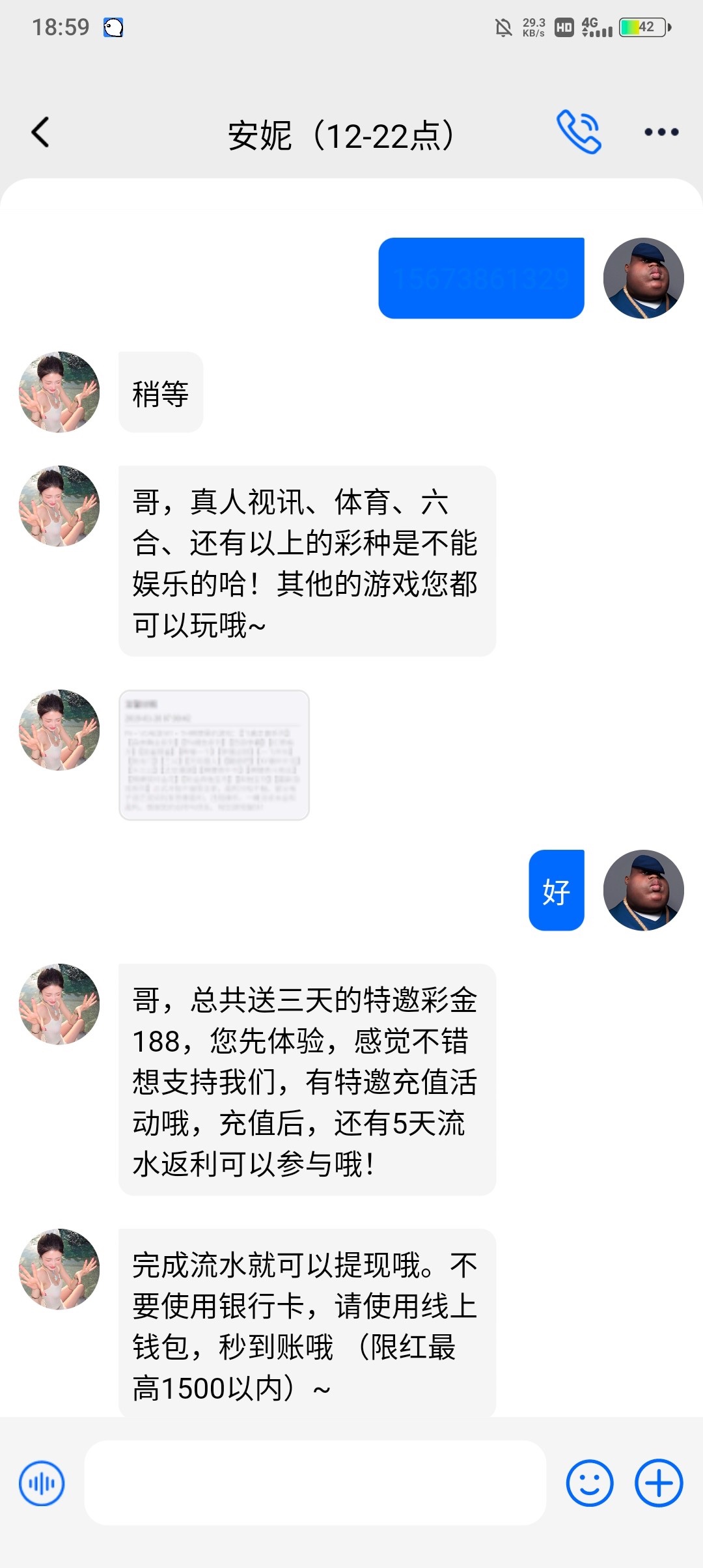Open the three-dot more options menu
Image resolution: width=703 pixels, height=1568 pixels.
661,133
